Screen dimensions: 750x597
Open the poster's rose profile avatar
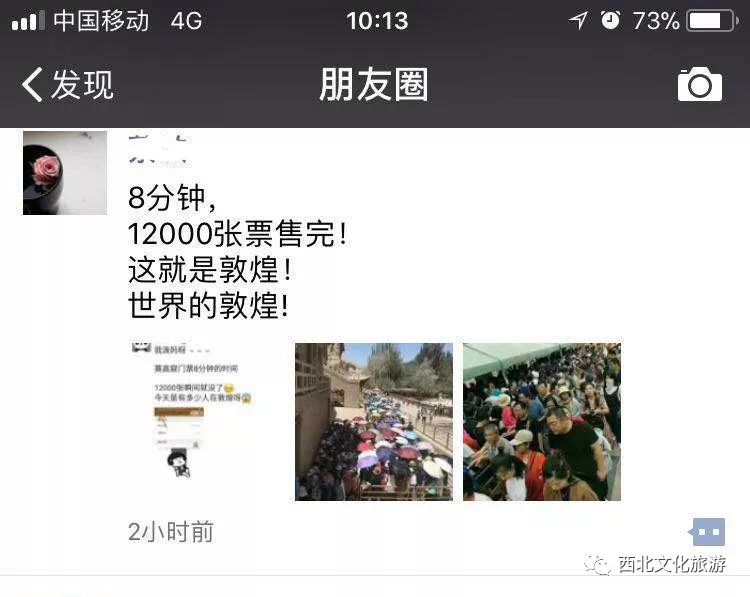[x=64, y=172]
